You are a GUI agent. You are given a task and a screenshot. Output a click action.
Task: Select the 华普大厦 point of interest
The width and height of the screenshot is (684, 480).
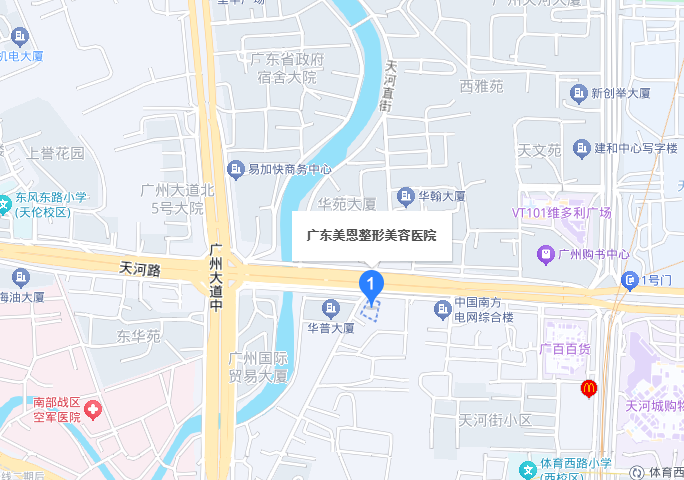[331, 307]
